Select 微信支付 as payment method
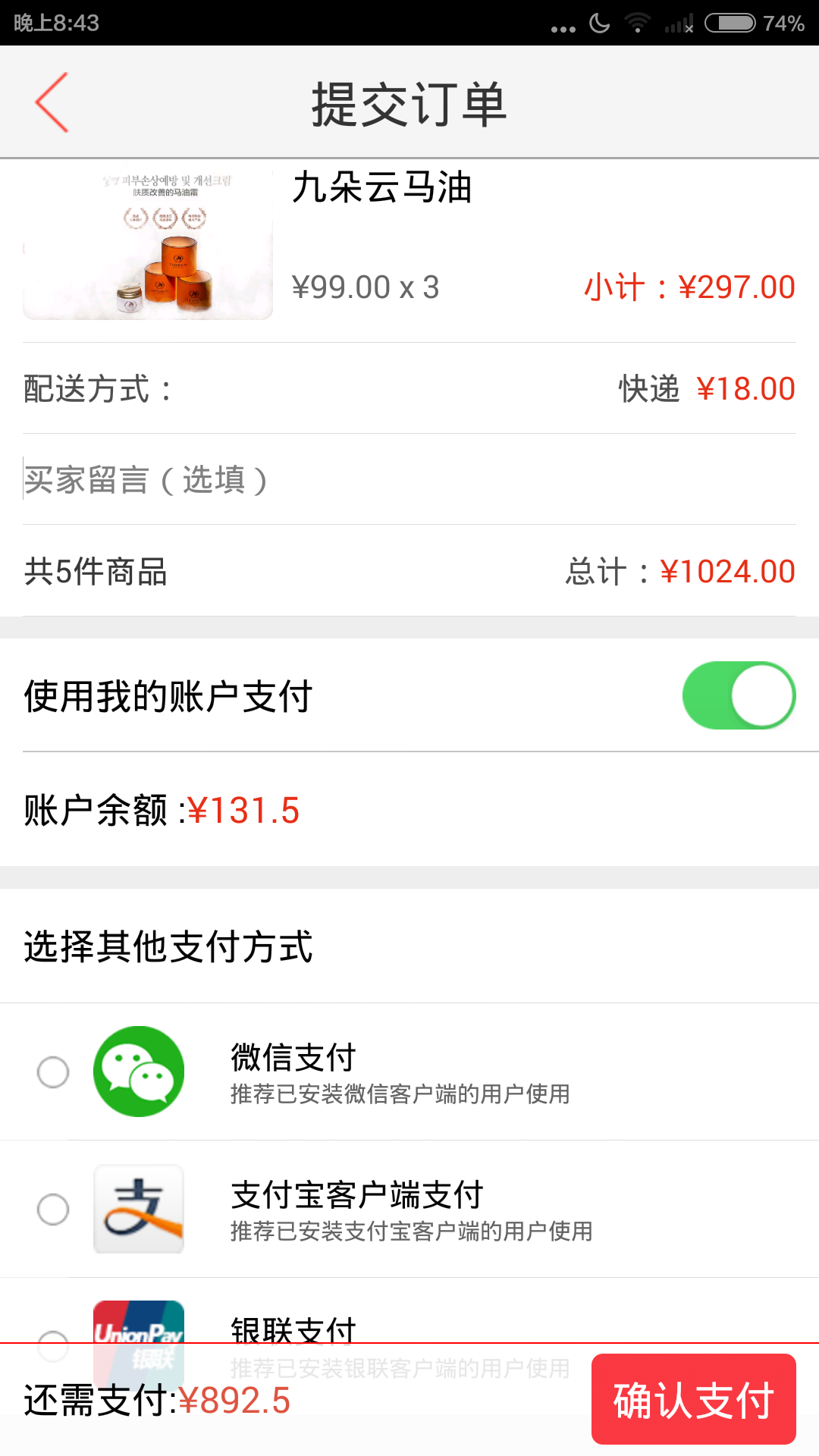The width and height of the screenshot is (819, 1456). click(x=53, y=1072)
